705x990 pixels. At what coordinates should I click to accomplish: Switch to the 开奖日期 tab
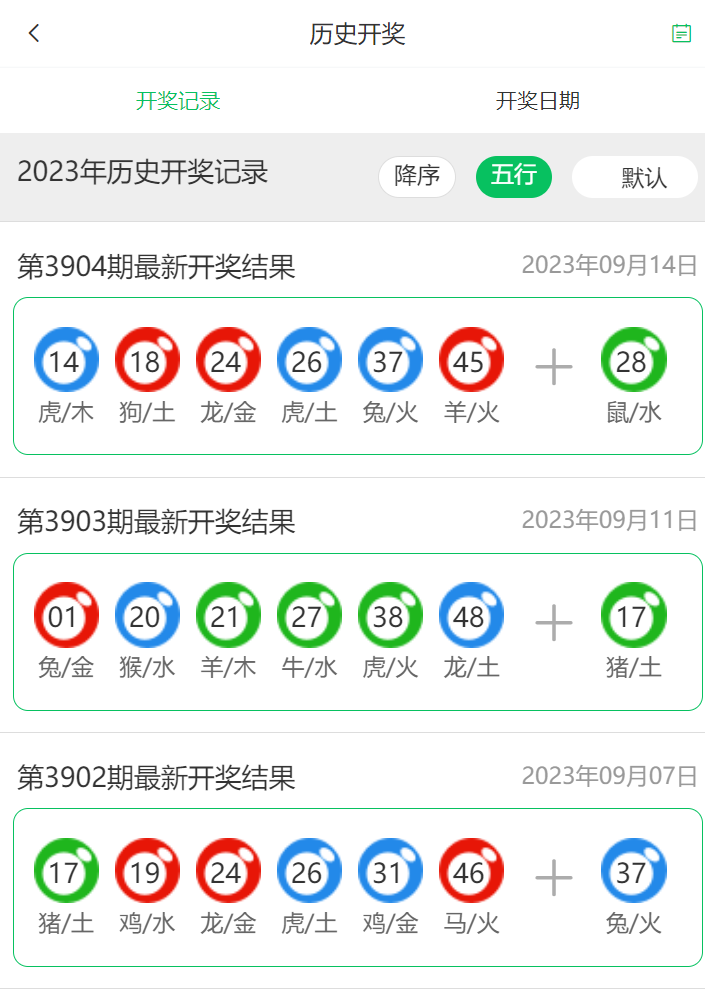[x=537, y=101]
